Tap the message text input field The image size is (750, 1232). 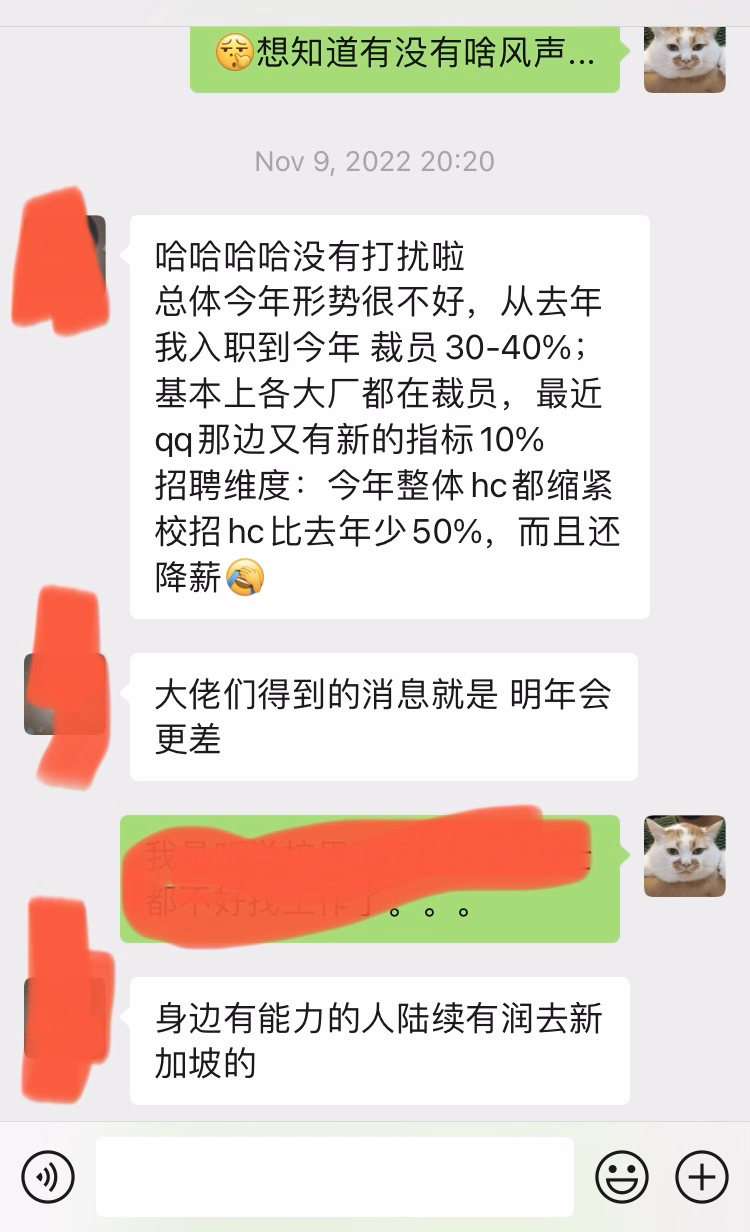pos(335,1177)
